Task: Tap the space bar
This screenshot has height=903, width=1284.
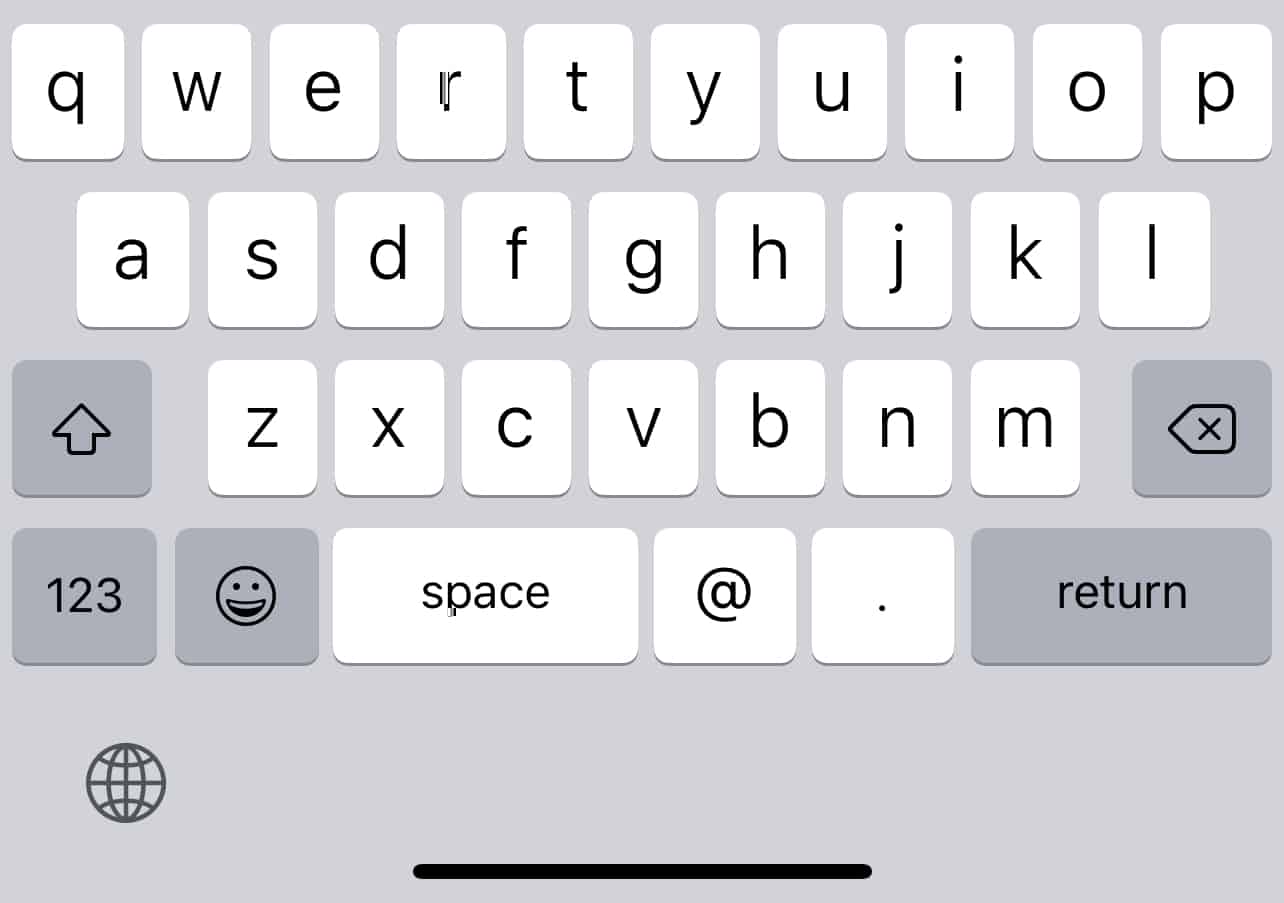Action: click(x=485, y=595)
